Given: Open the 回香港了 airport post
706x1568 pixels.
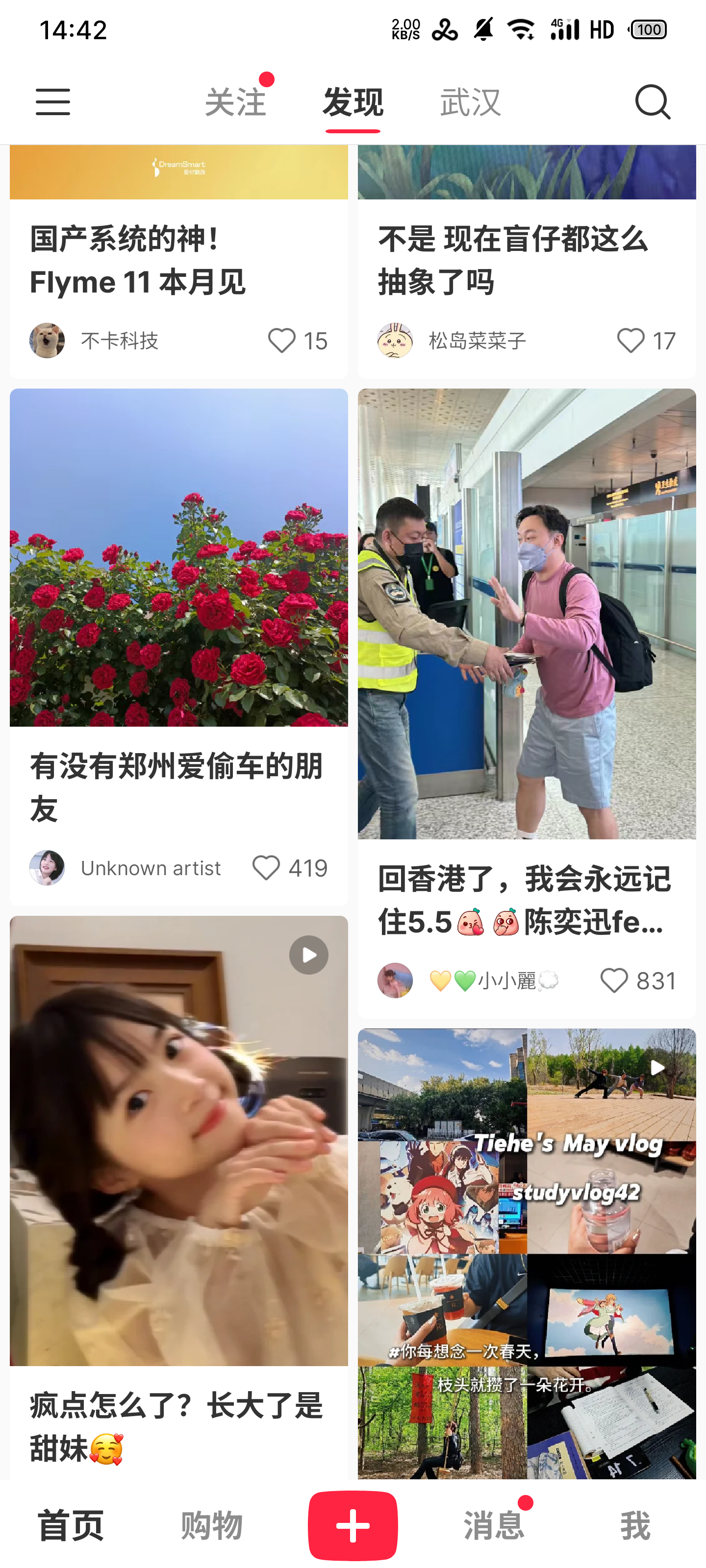Looking at the screenshot, I should [x=526, y=613].
